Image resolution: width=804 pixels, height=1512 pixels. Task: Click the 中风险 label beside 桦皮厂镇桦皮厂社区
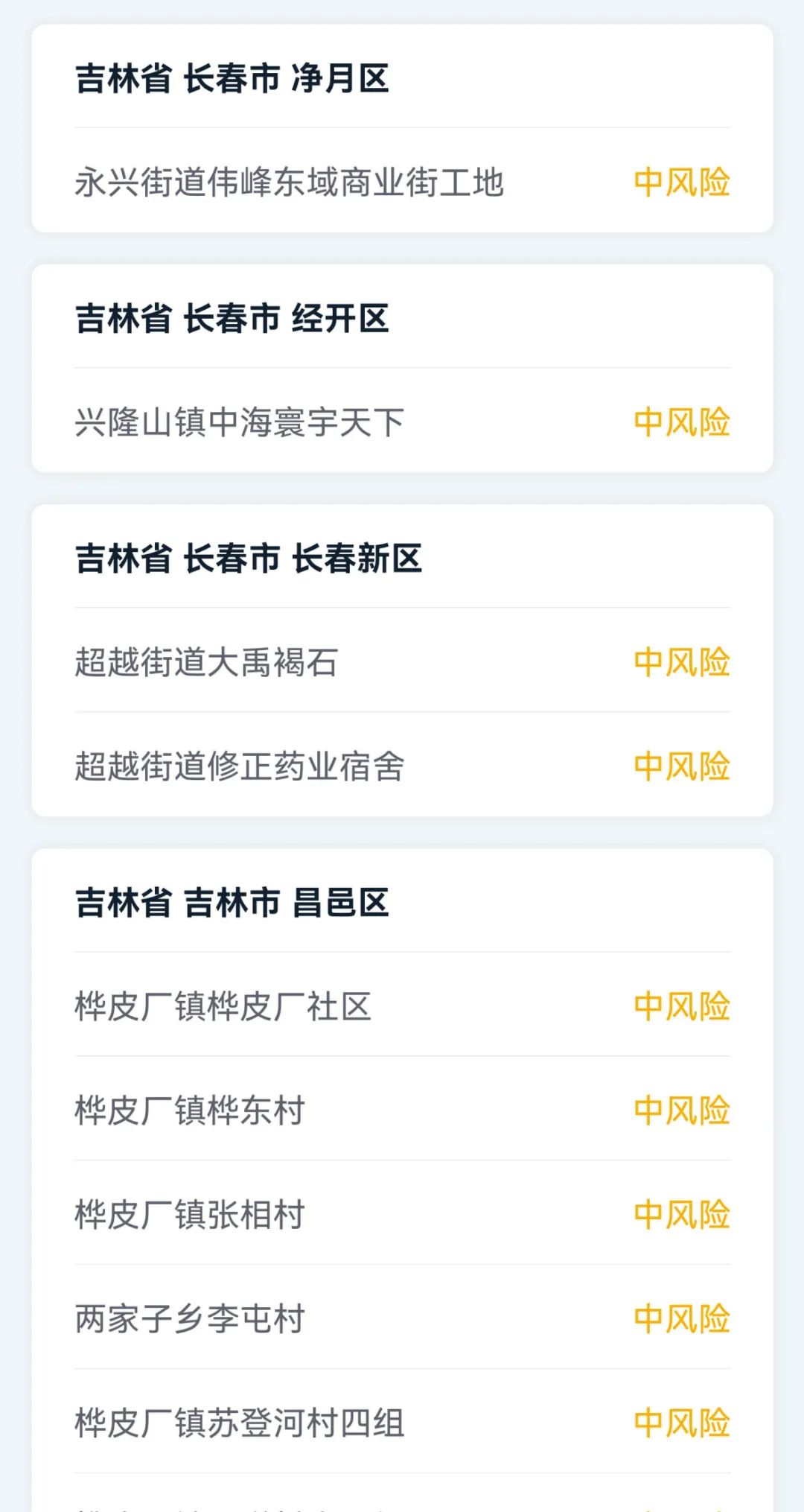[x=681, y=1005]
